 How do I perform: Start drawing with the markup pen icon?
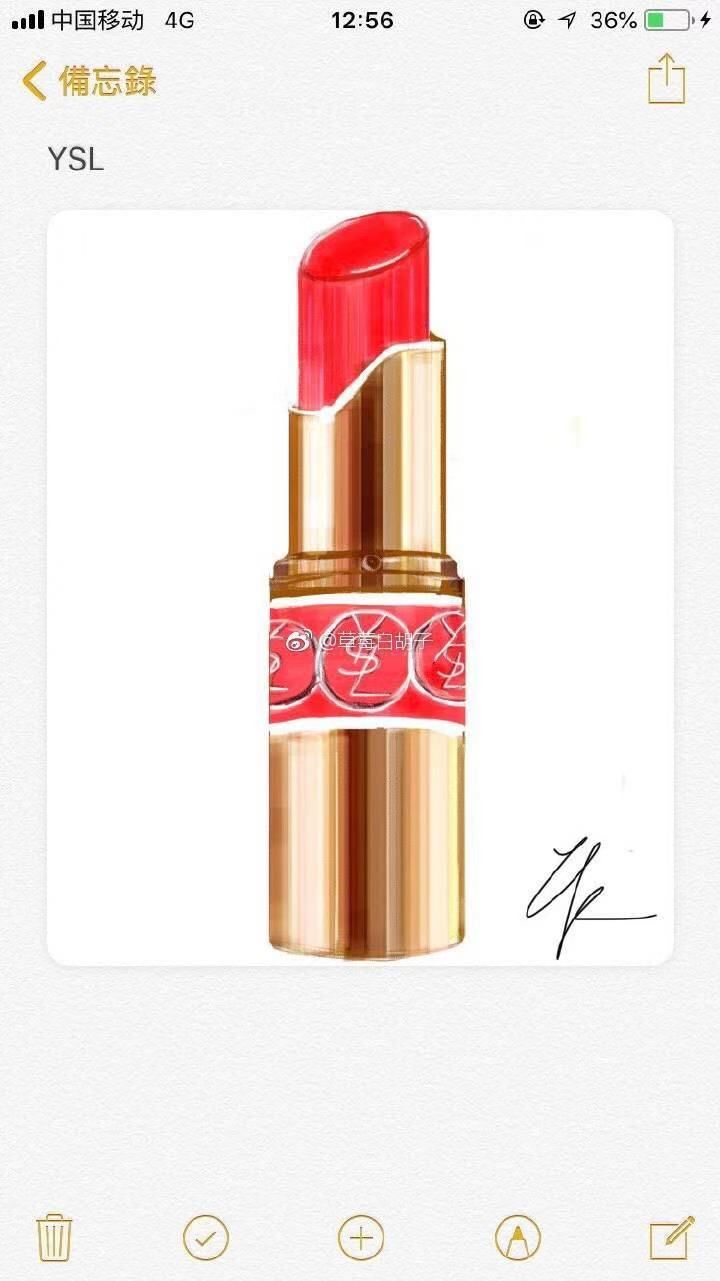517,1238
